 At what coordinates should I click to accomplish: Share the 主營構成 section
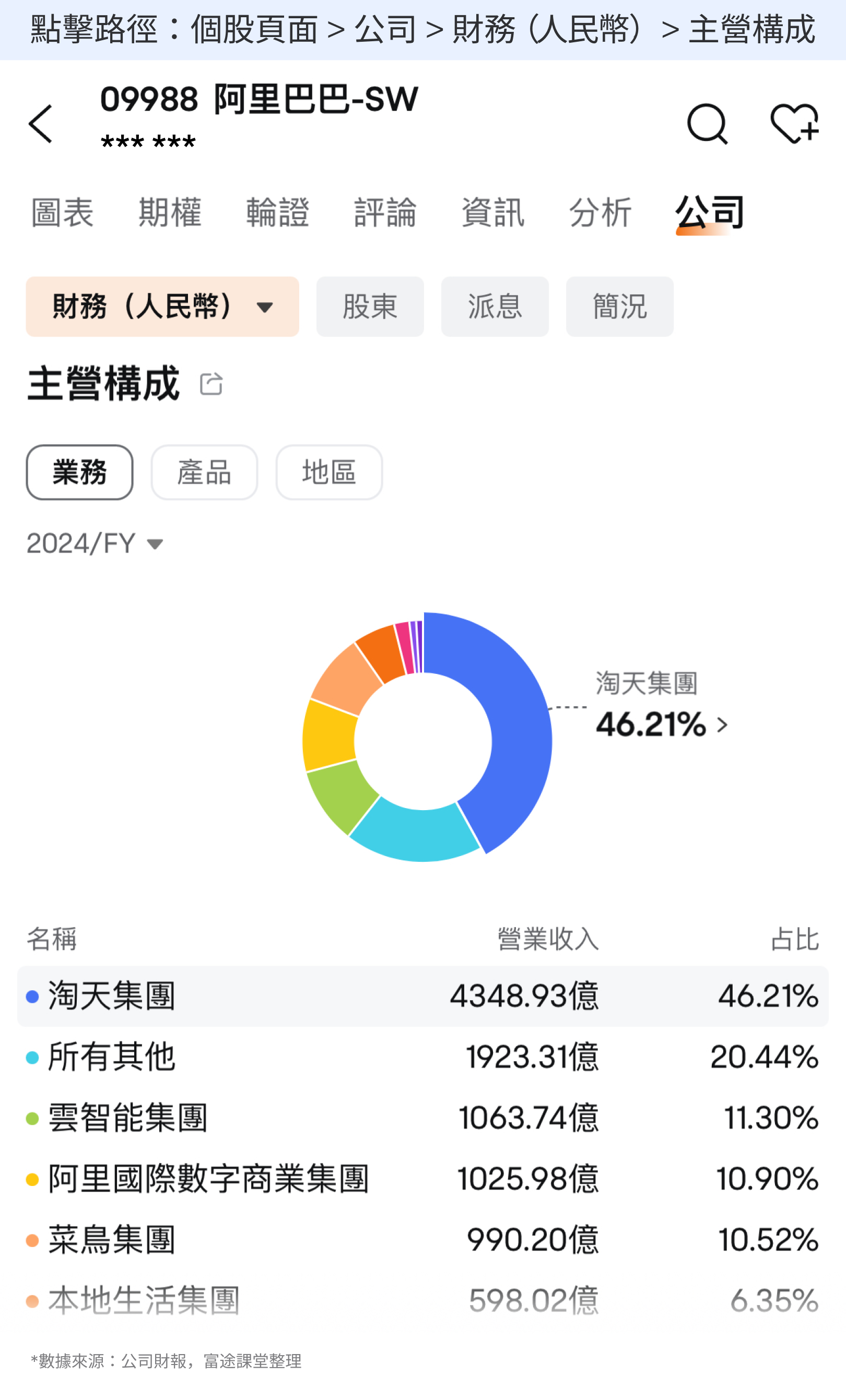tap(211, 384)
